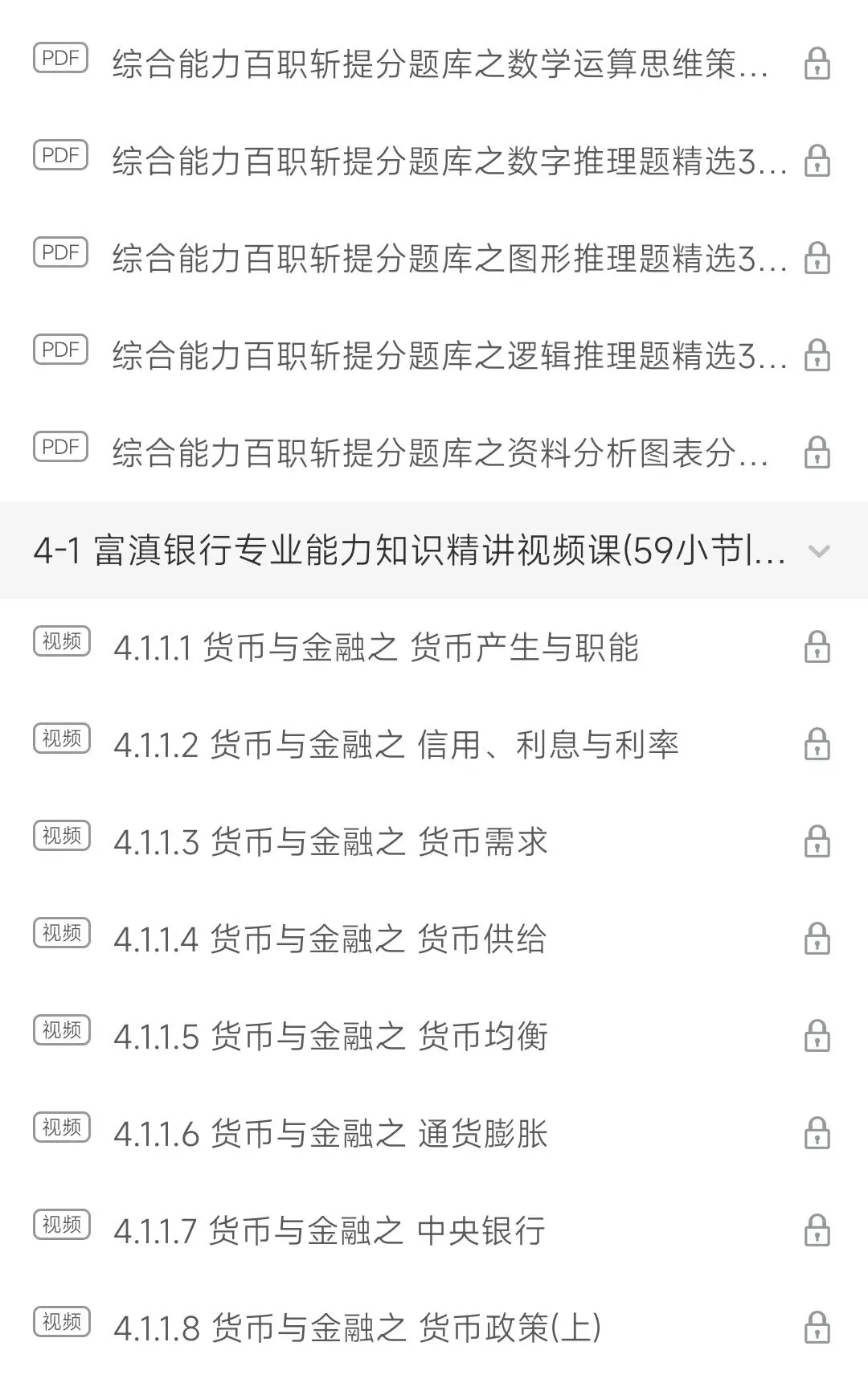Collapse the 4-1 富滇银行专业能力知识精讲视频课 section

pyautogui.click(x=434, y=550)
